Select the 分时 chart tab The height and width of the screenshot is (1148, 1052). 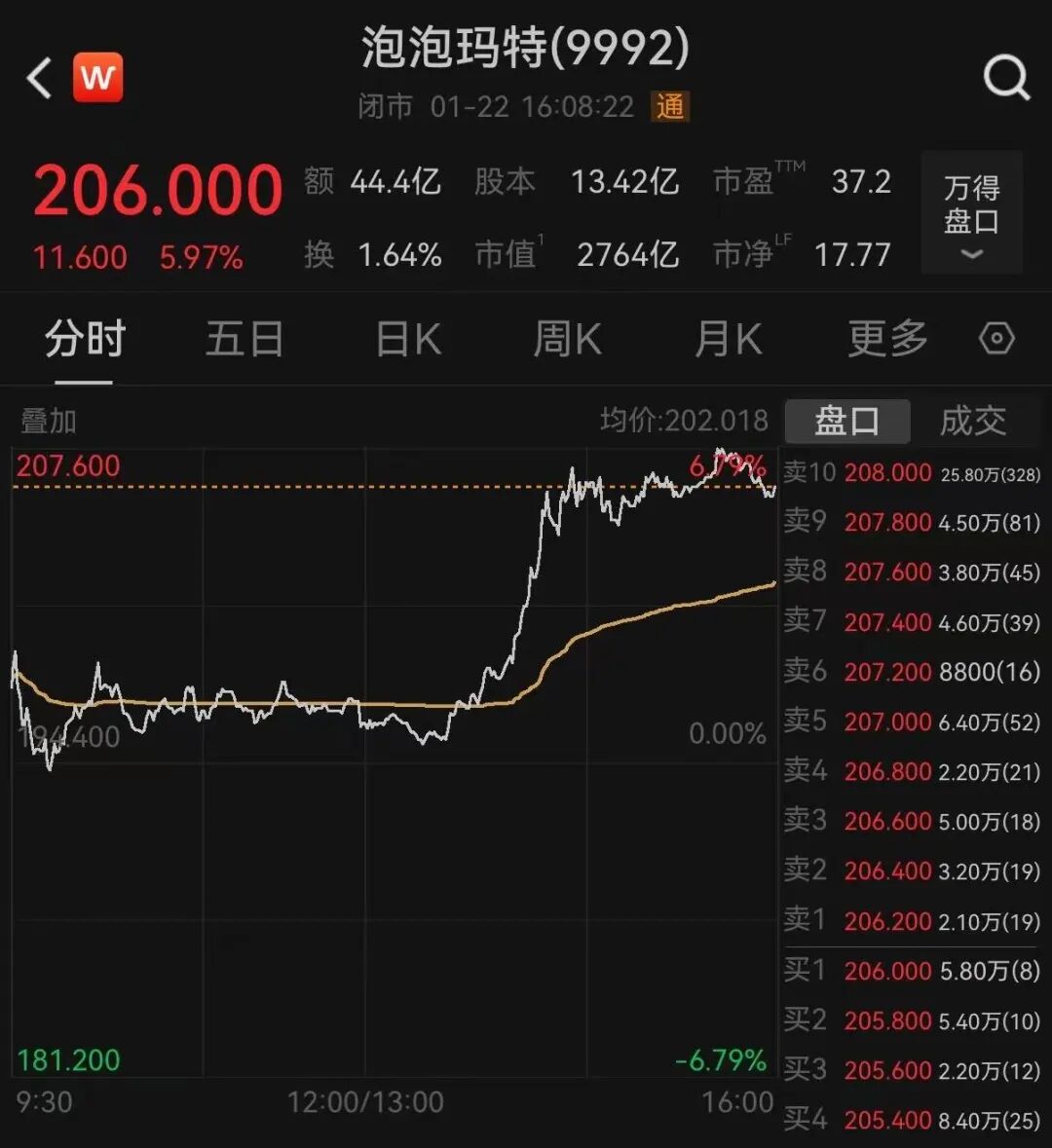pos(85,340)
